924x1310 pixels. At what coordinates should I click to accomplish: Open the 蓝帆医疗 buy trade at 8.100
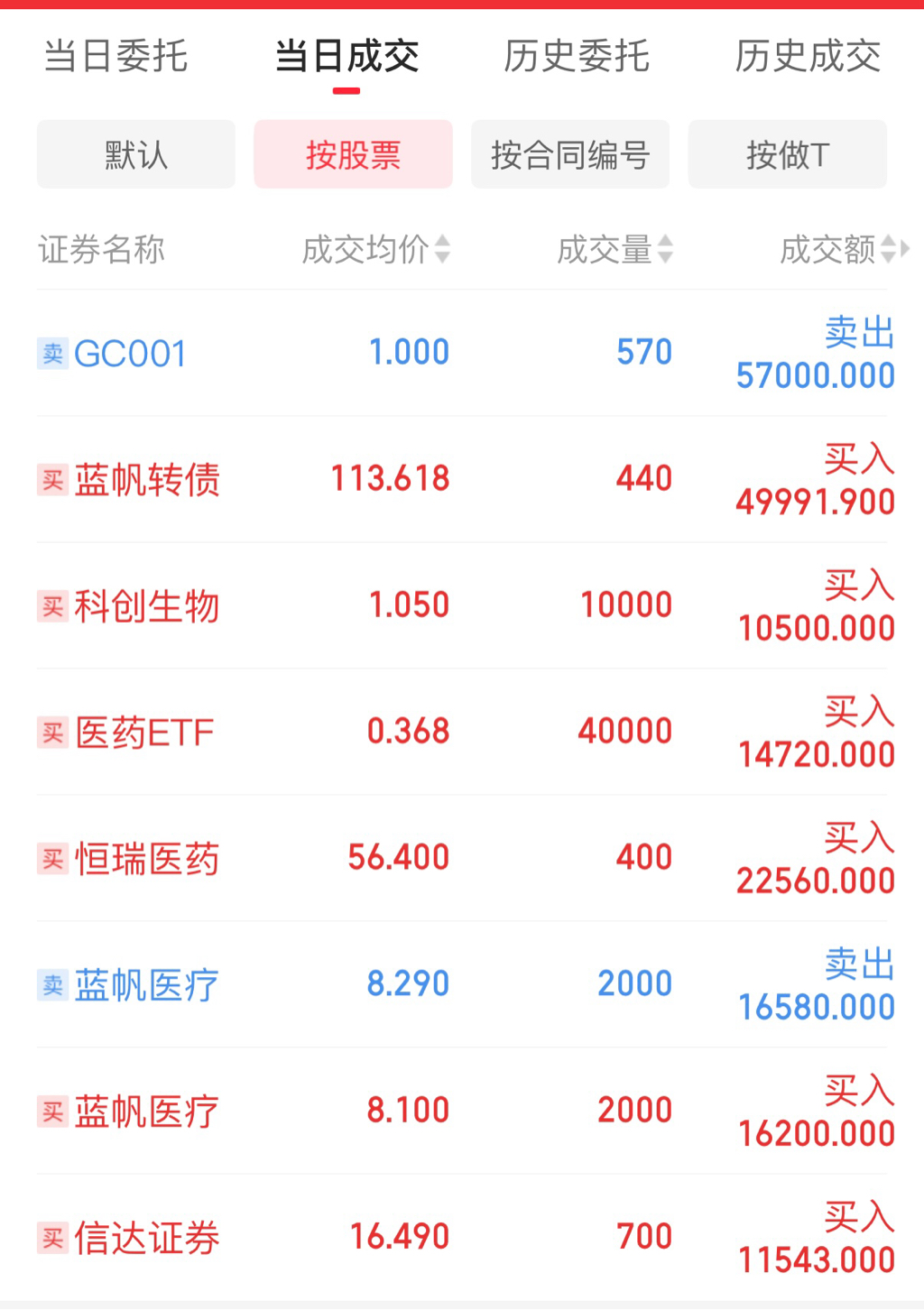click(462, 1111)
